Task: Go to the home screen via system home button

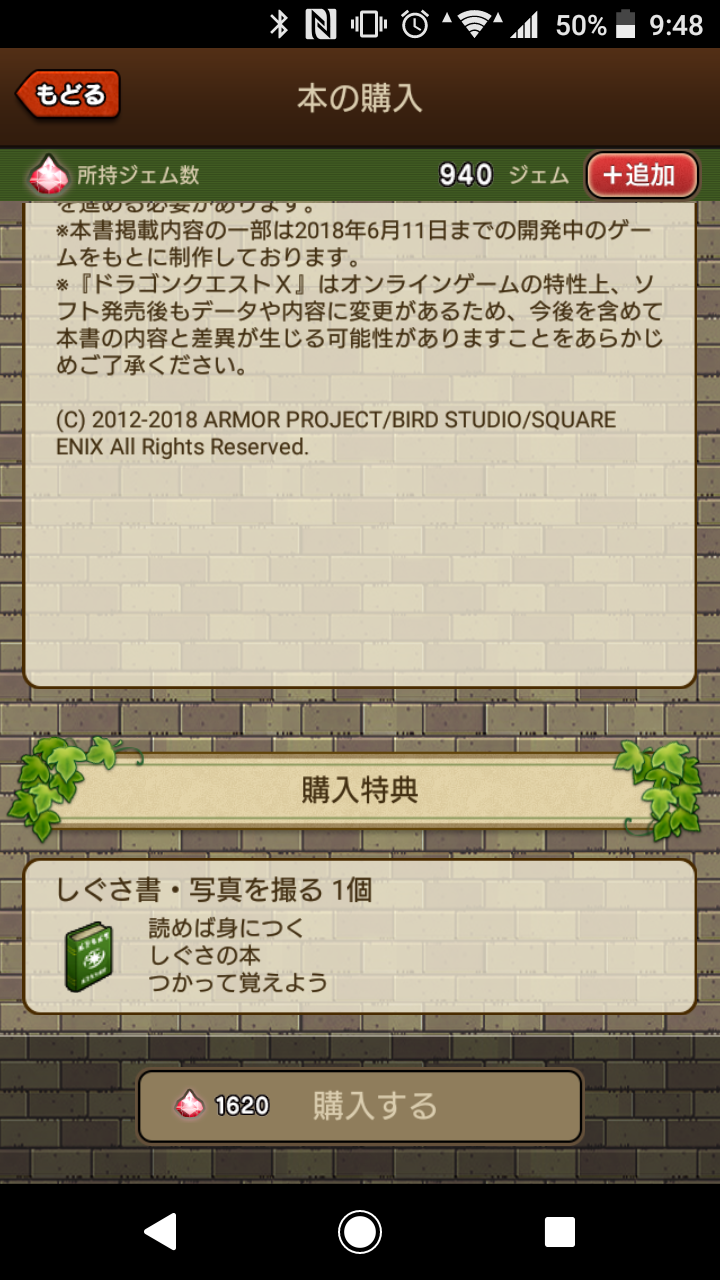Action: pos(360,1232)
